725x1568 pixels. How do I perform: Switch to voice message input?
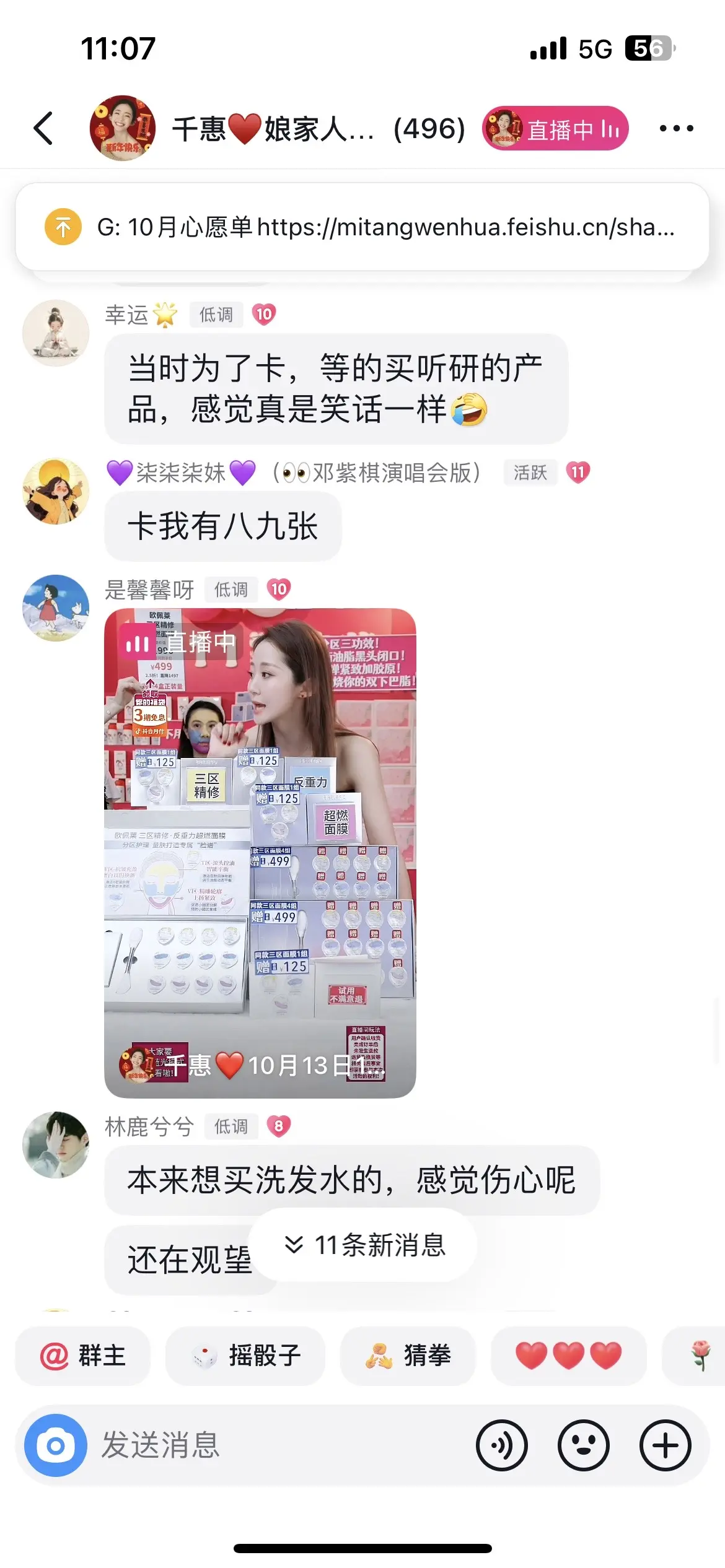click(x=501, y=1445)
